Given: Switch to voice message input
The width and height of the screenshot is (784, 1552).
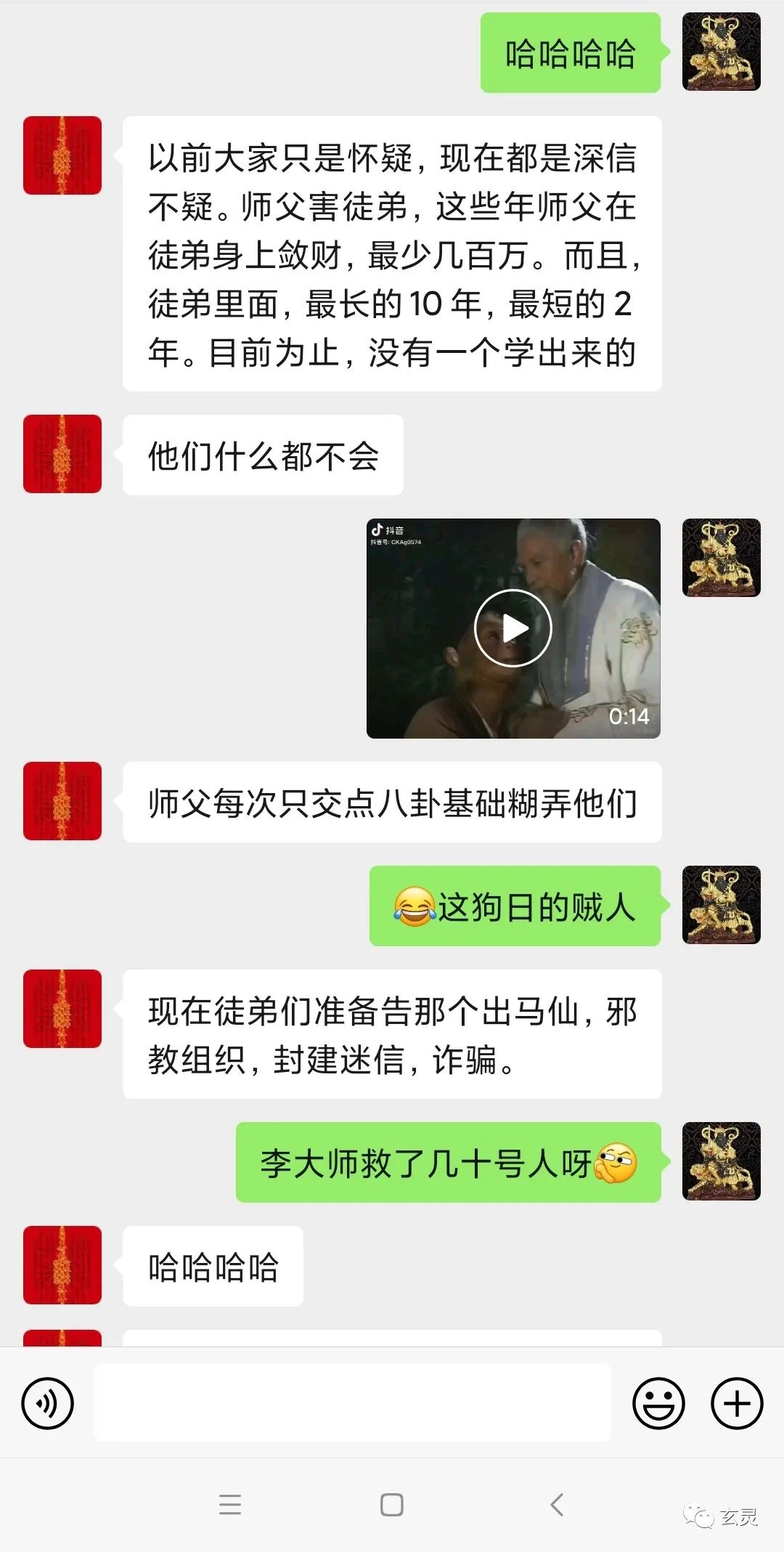Looking at the screenshot, I should pyautogui.click(x=48, y=1402).
